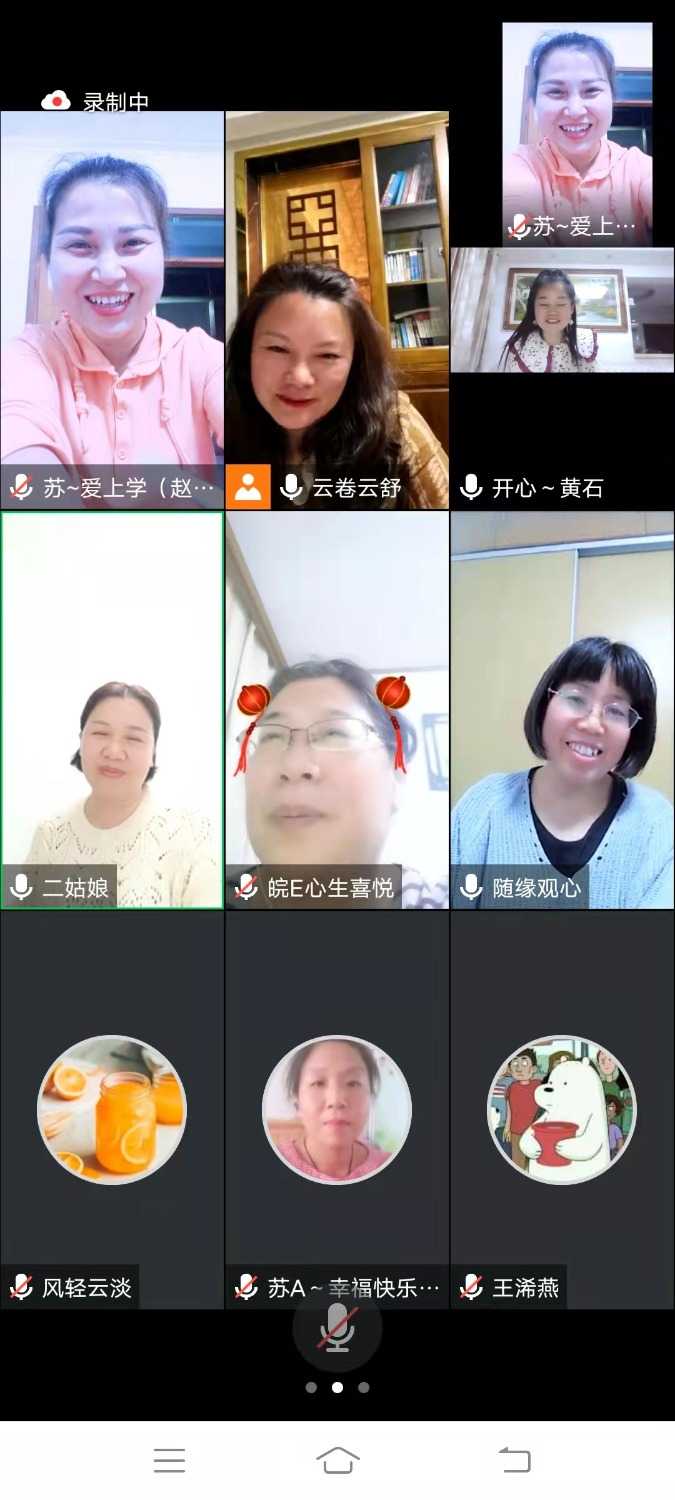The image size is (675, 1500).
Task: Open 云卷云舒's video tile
Action: pyautogui.click(x=337, y=310)
